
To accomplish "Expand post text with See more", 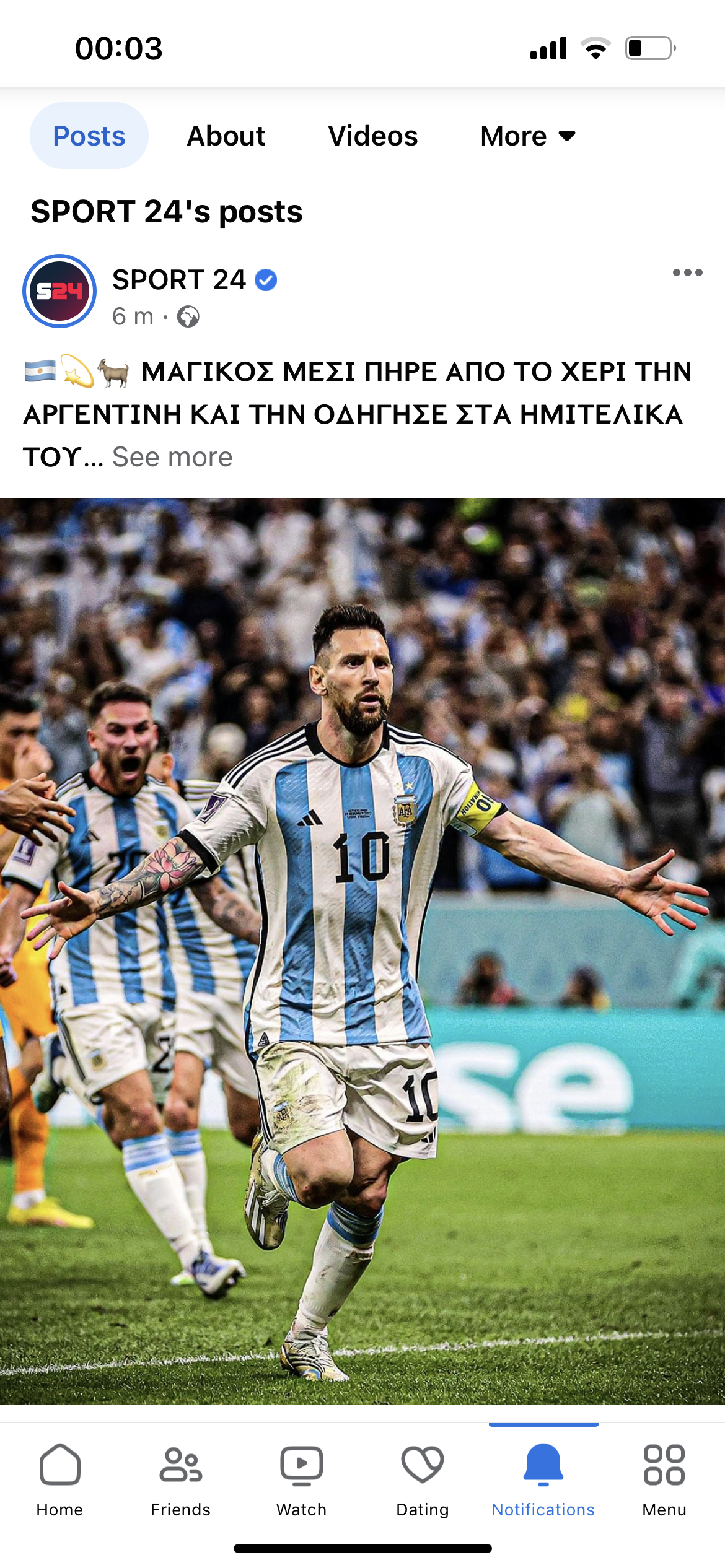I will pos(172,457).
